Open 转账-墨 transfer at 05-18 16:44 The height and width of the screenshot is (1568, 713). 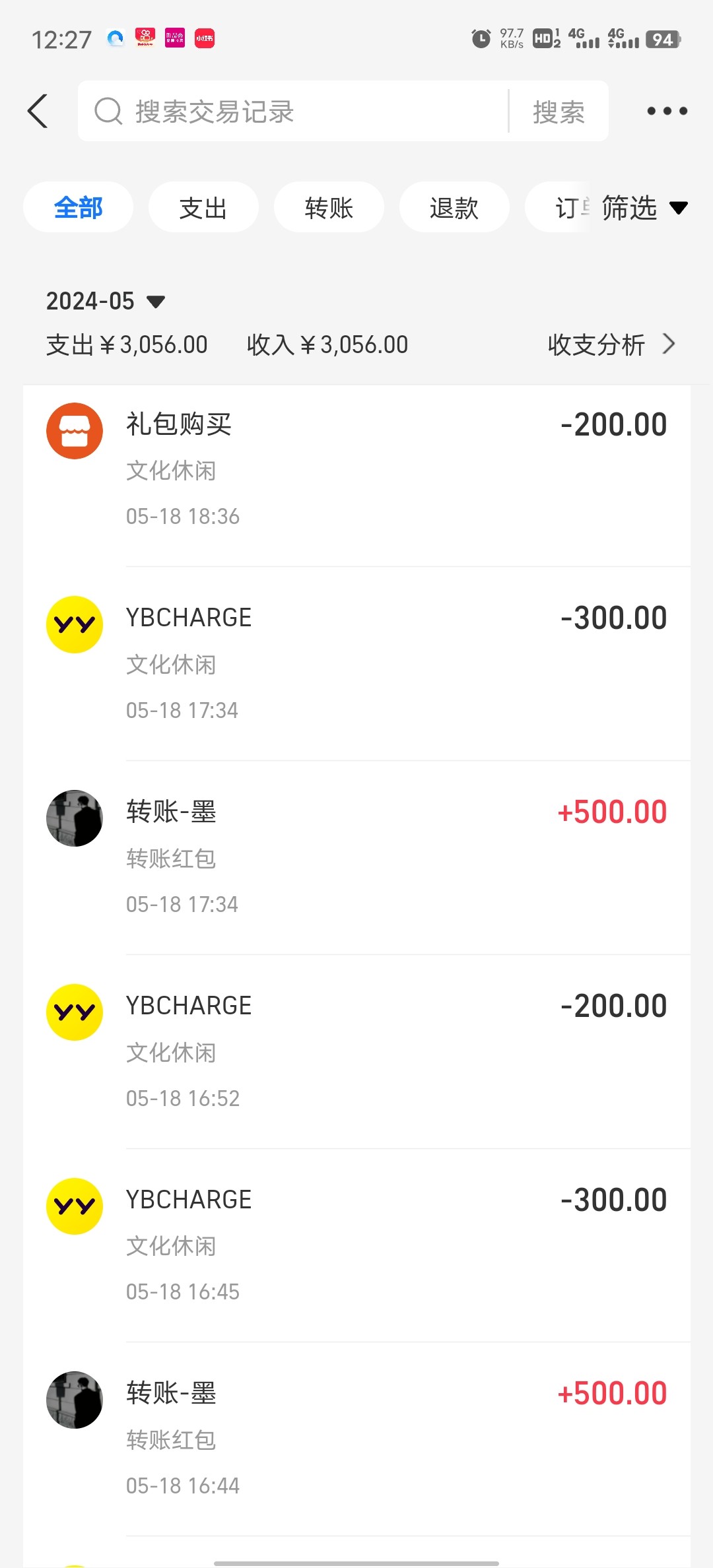[356, 1439]
